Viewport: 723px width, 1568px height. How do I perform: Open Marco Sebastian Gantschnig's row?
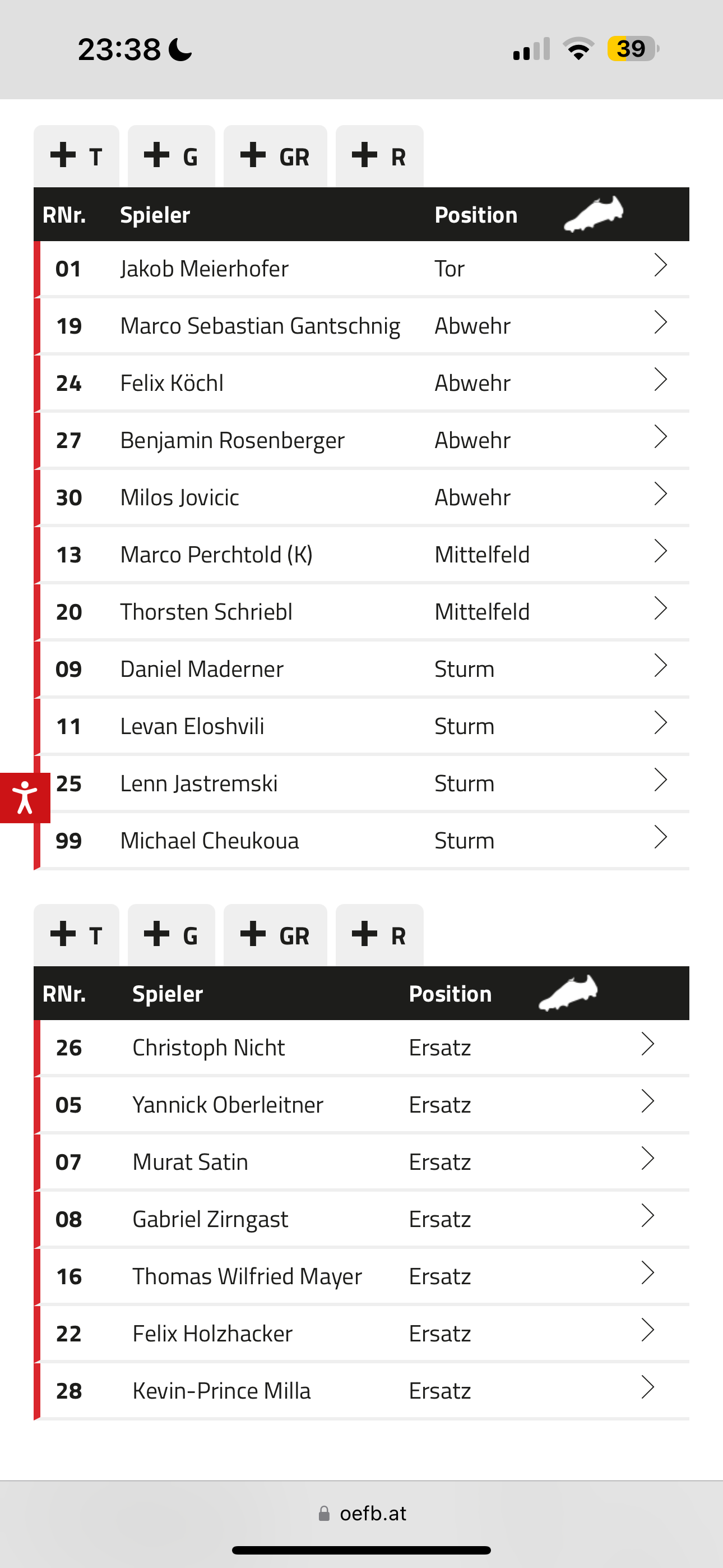tap(361, 326)
